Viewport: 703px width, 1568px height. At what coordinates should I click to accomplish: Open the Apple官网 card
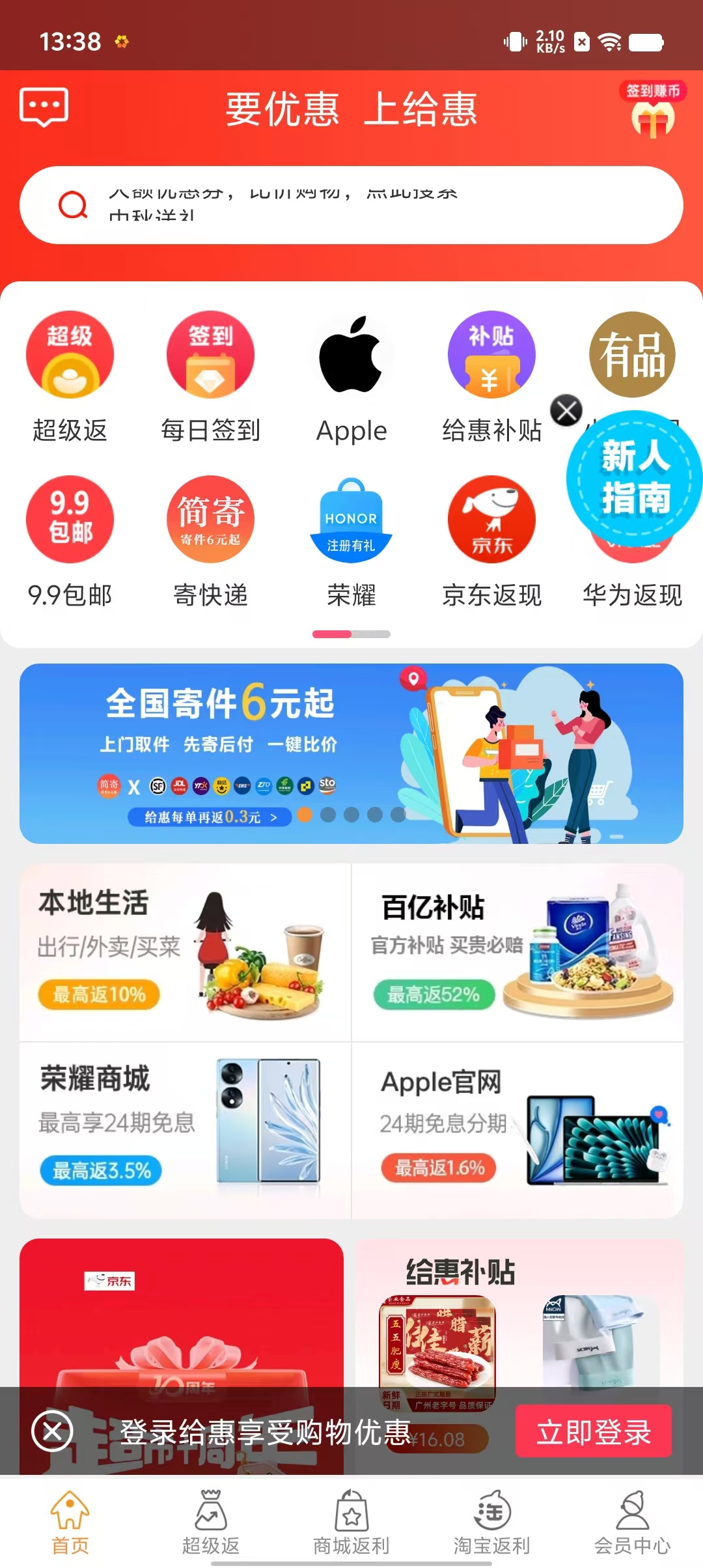point(517,1128)
